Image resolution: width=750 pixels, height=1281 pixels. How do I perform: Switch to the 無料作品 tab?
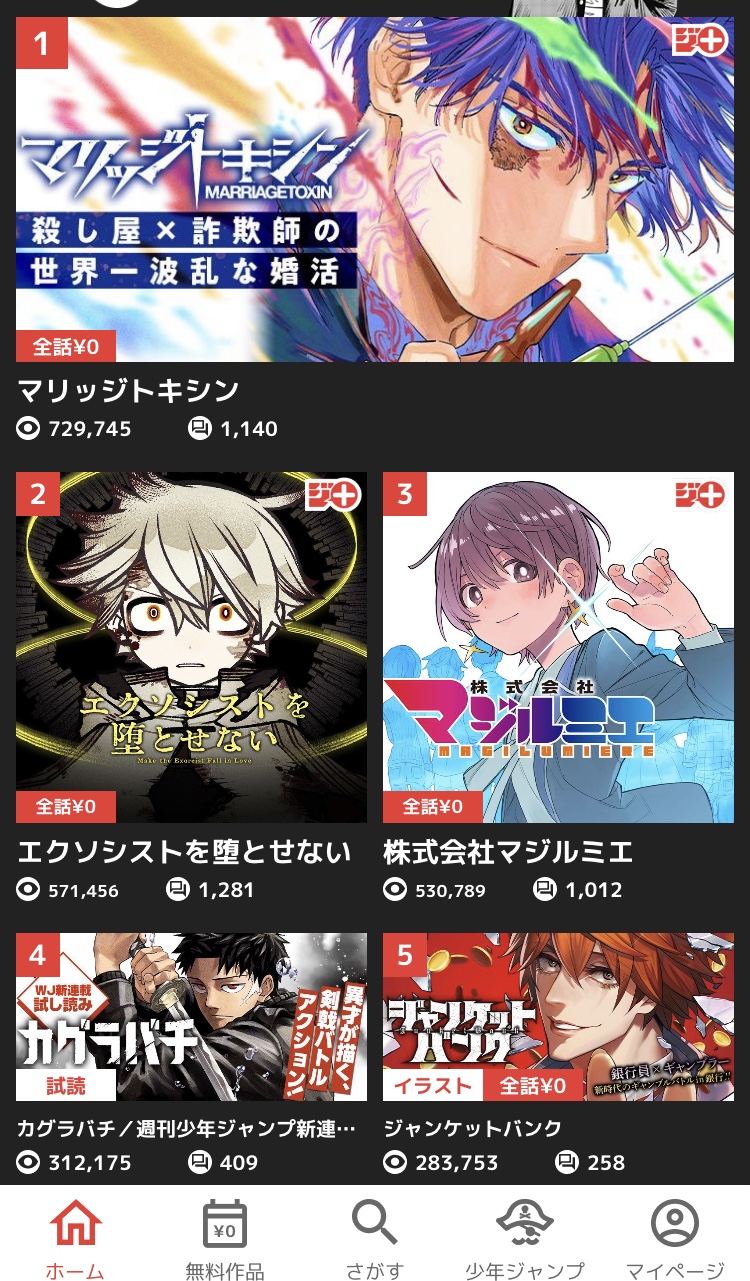pyautogui.click(x=225, y=1238)
